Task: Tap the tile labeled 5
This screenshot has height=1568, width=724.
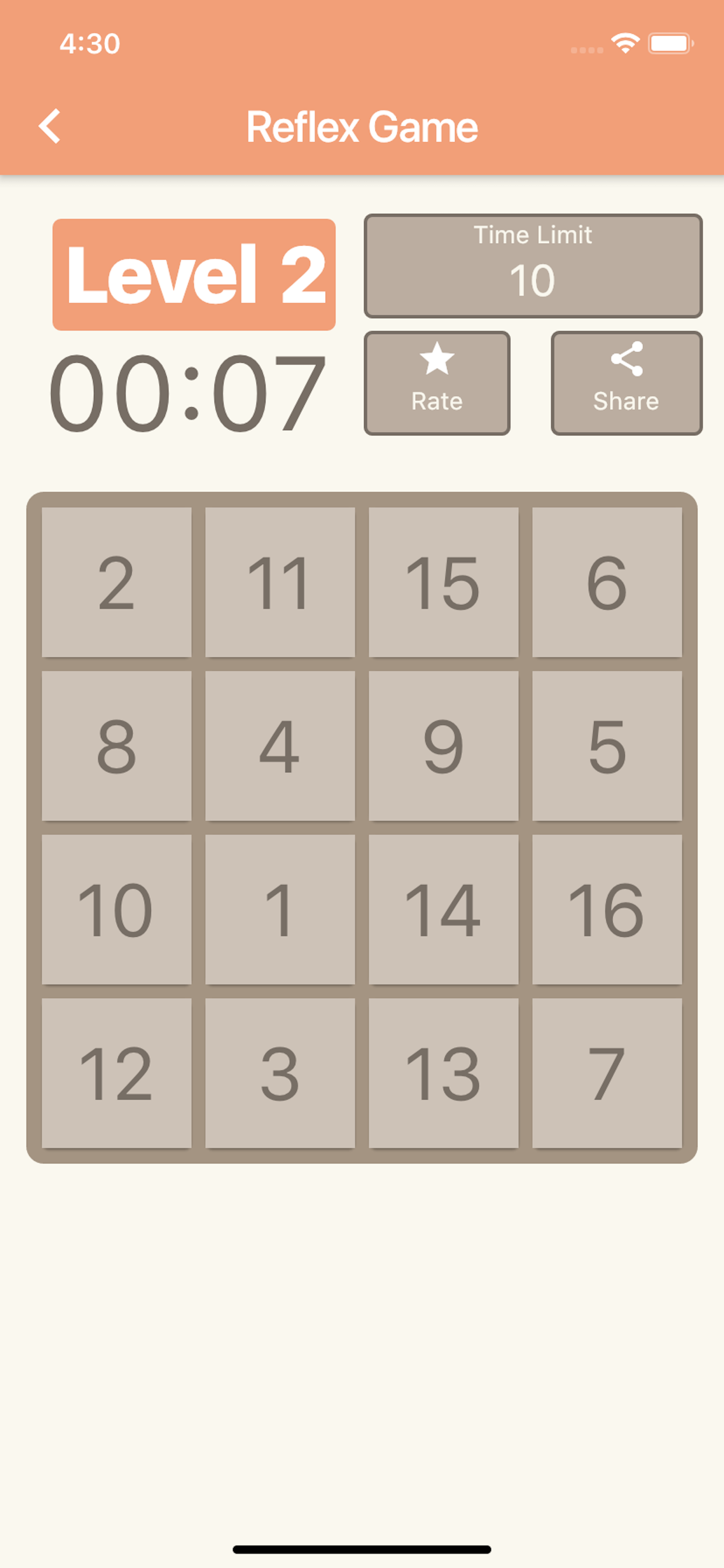Action: [607, 746]
